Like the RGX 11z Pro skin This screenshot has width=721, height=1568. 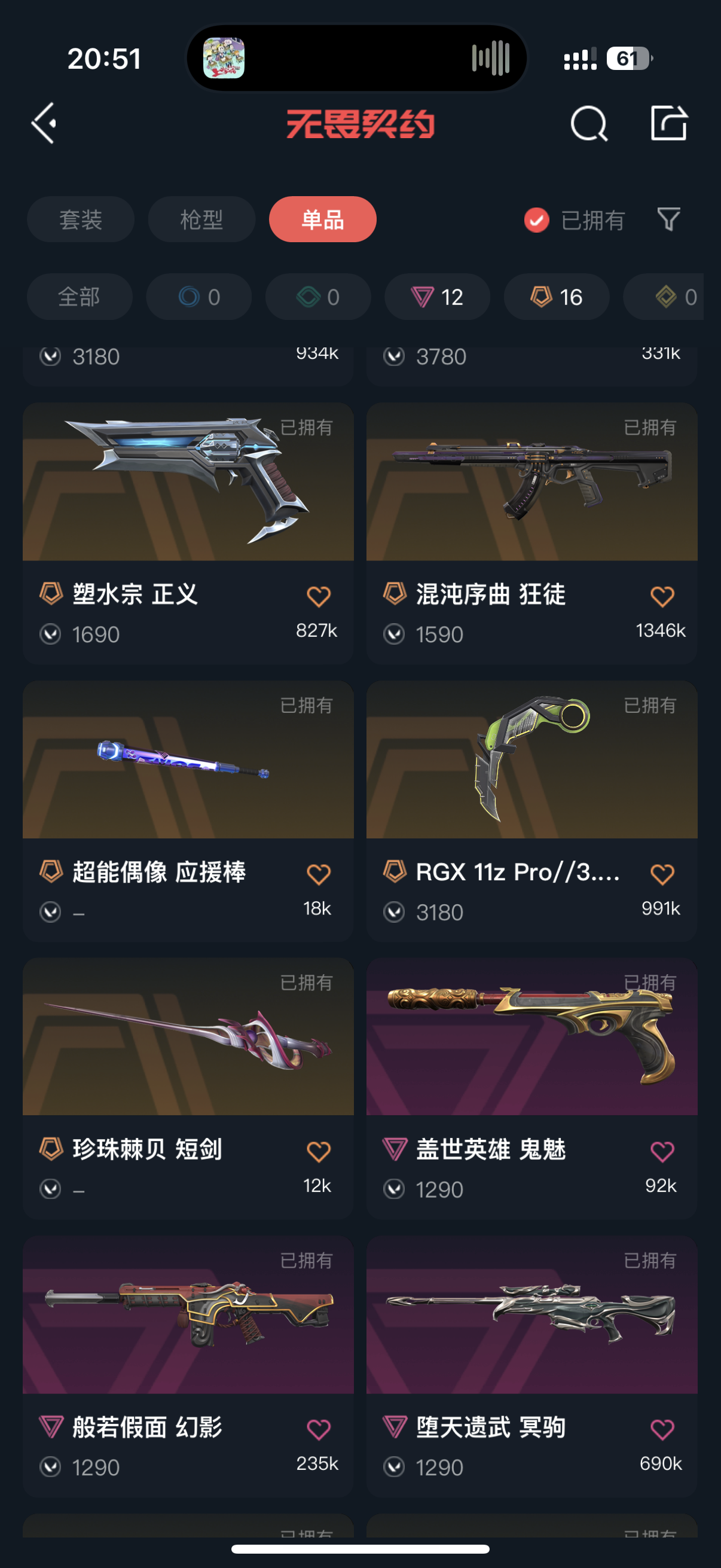tap(662, 875)
